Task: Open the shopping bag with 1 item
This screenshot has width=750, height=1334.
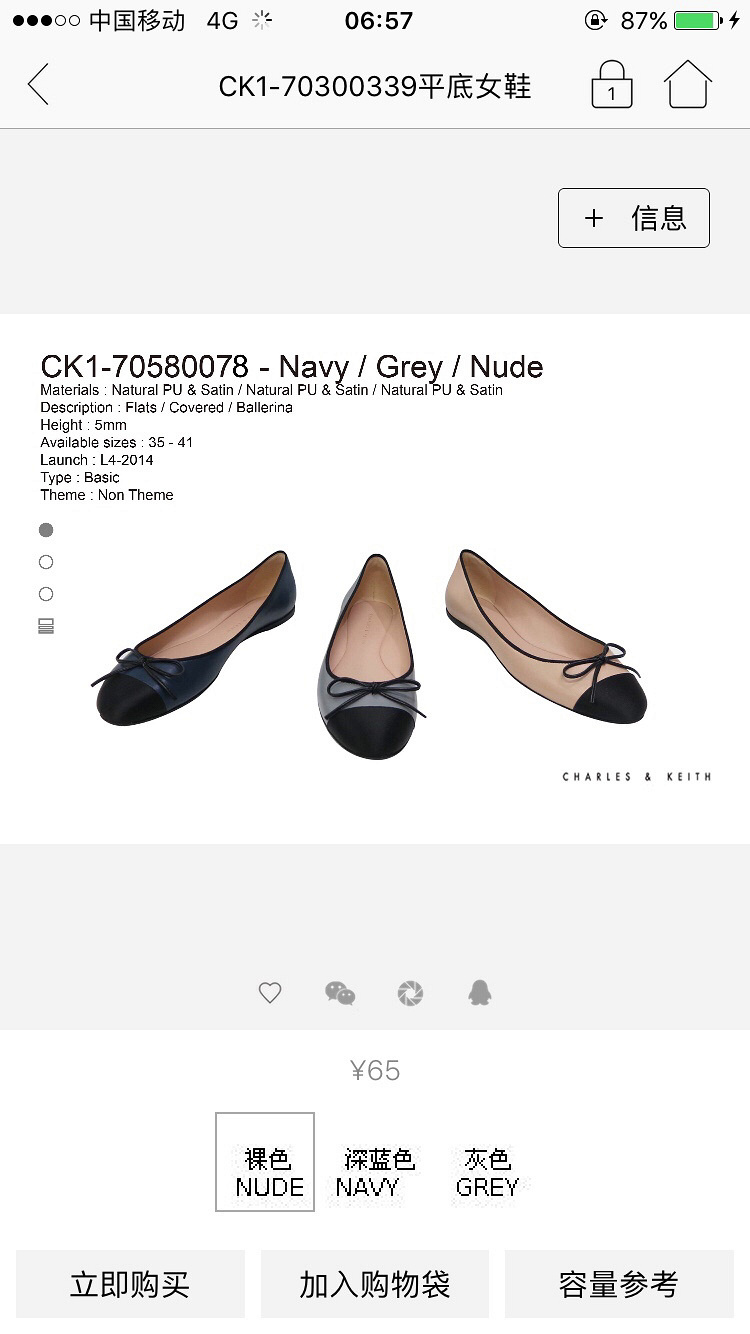Action: [x=611, y=86]
